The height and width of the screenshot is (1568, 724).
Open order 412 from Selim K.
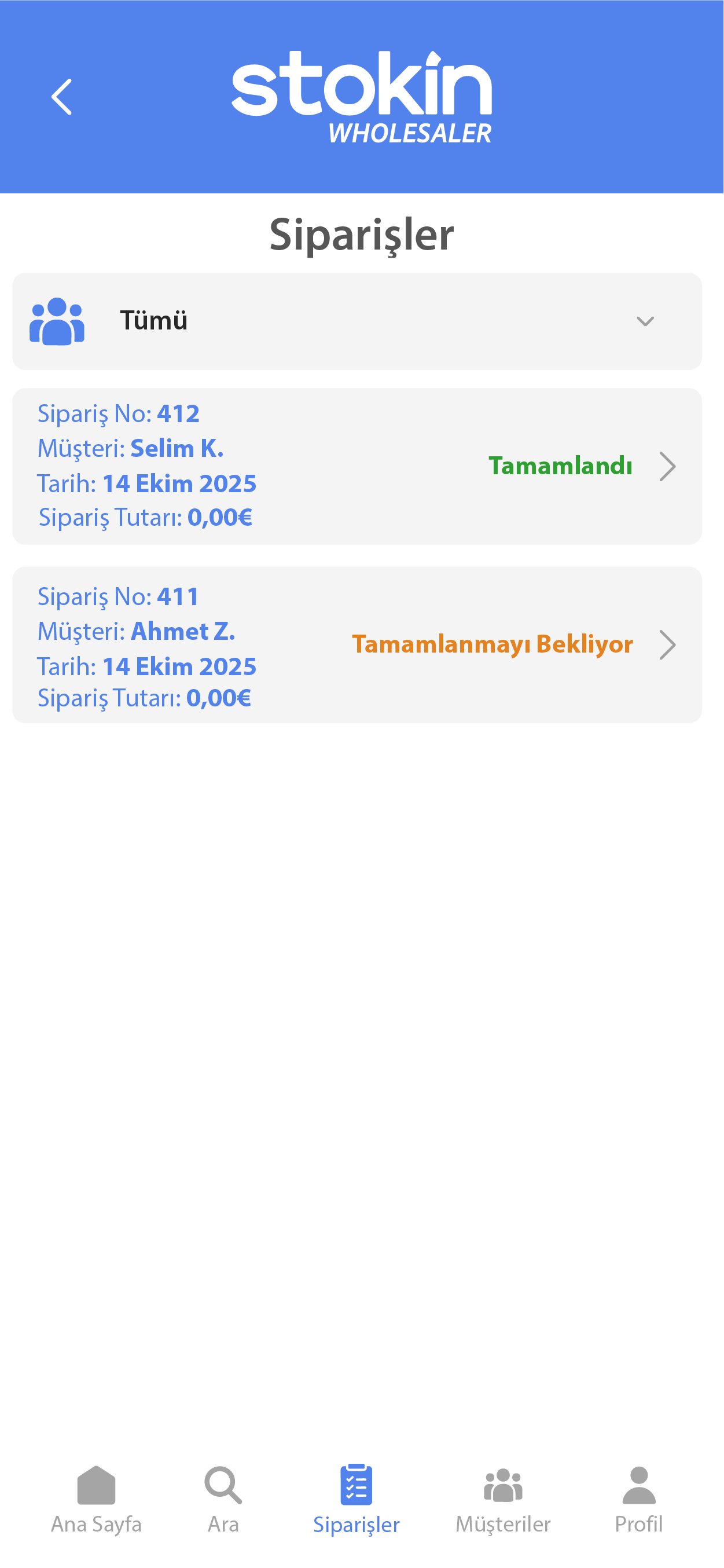point(357,466)
